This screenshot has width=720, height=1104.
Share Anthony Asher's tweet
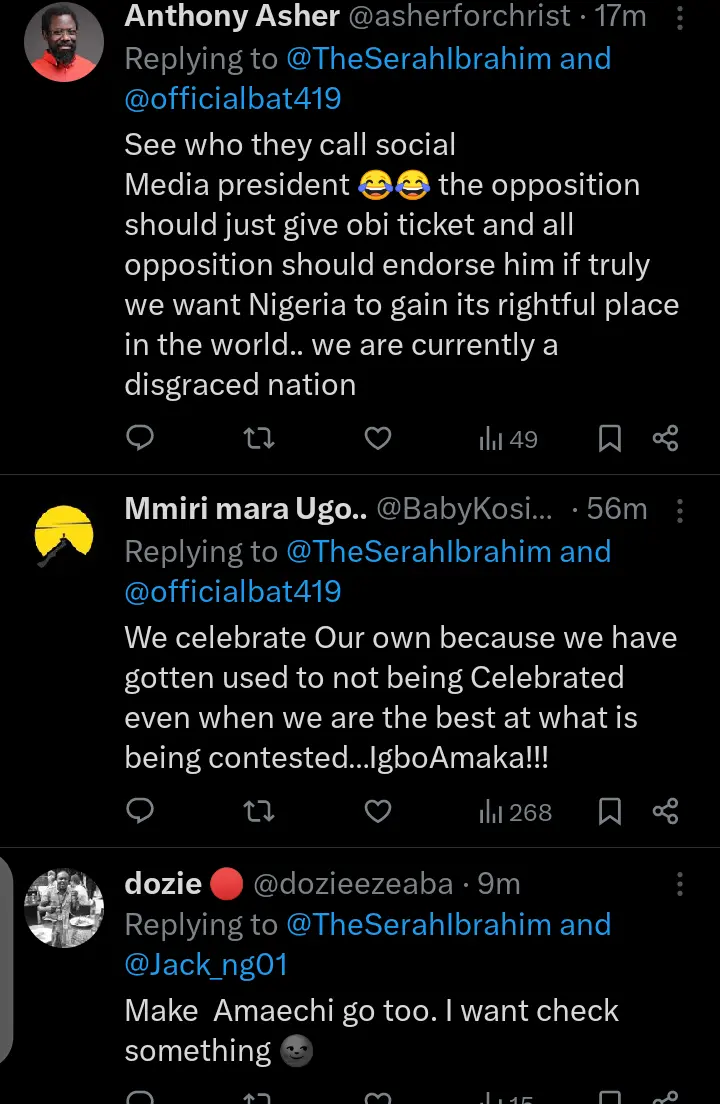[x=665, y=438]
